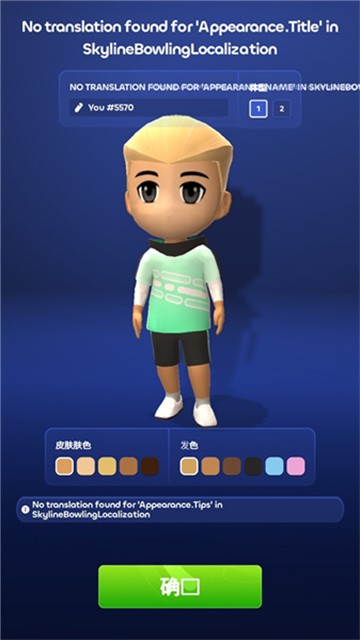Choose the black hair color
Screen dimensions: 360x640
click(x=253, y=466)
